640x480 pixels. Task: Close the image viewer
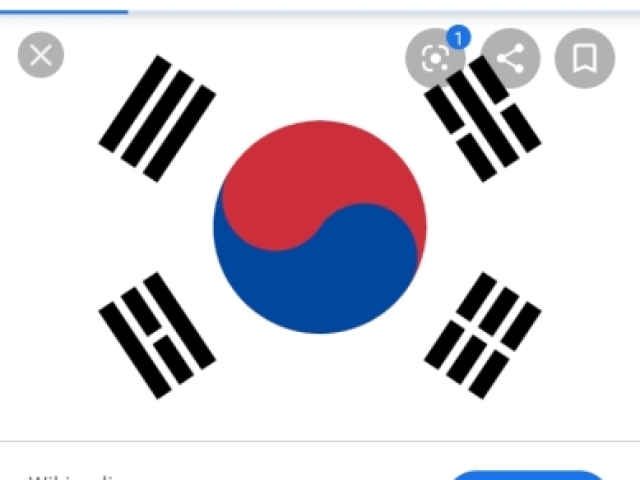coord(41,55)
